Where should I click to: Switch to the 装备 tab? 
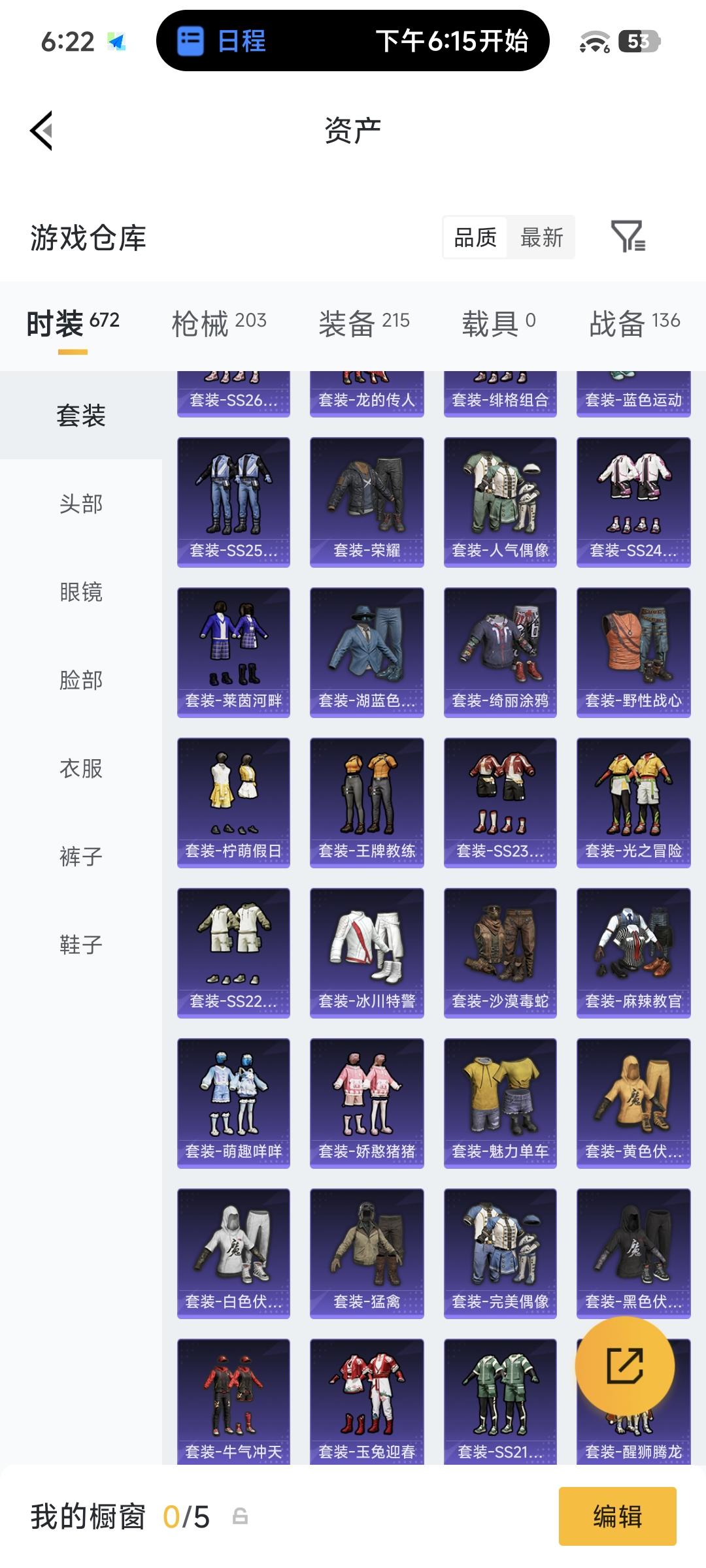[364, 323]
